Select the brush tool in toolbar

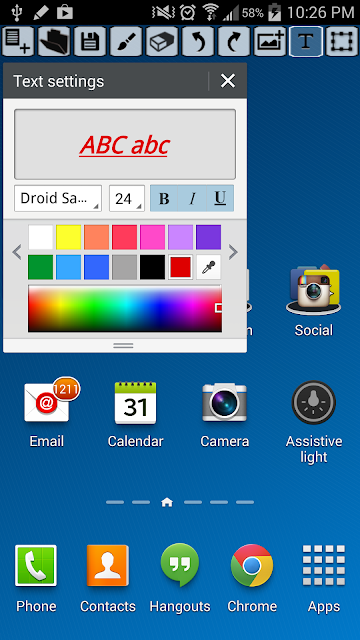(x=126, y=41)
